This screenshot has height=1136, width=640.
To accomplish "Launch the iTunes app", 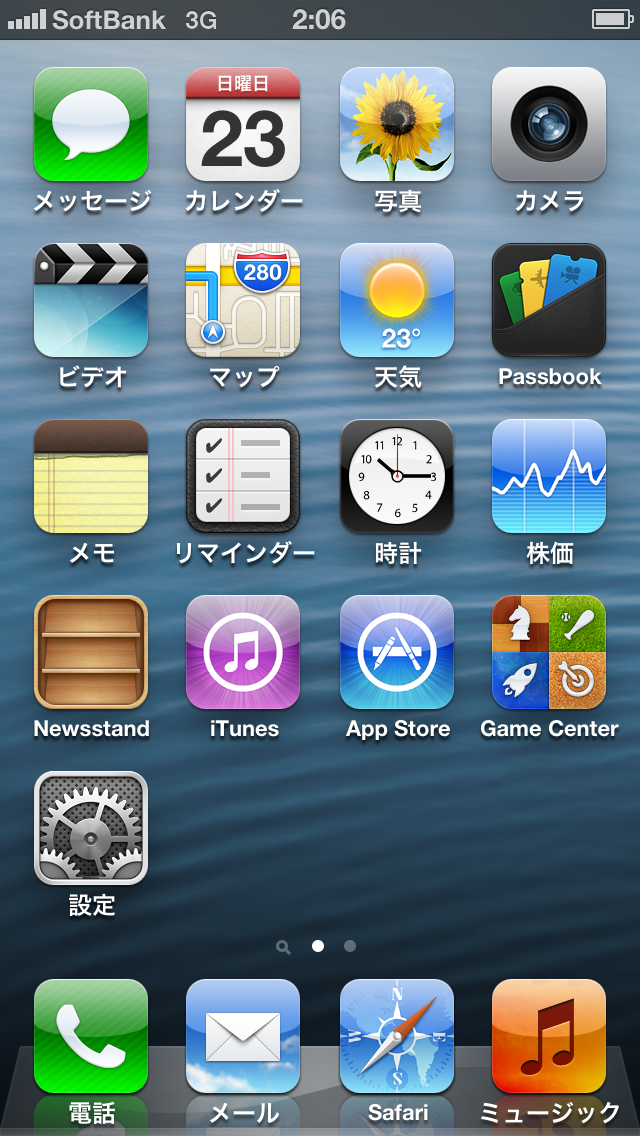I will [243, 652].
